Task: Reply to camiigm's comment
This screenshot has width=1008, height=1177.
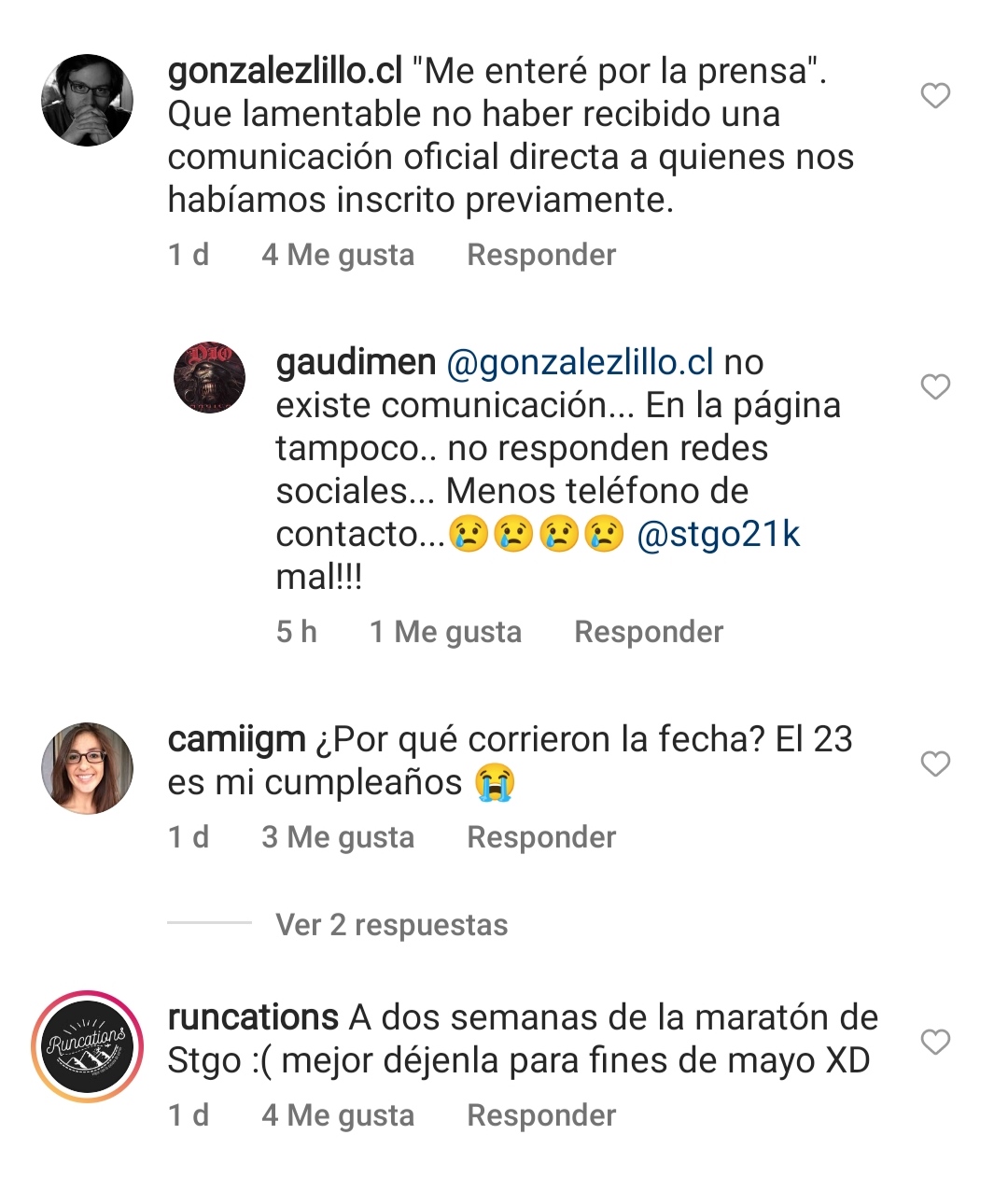Action: pos(541,837)
